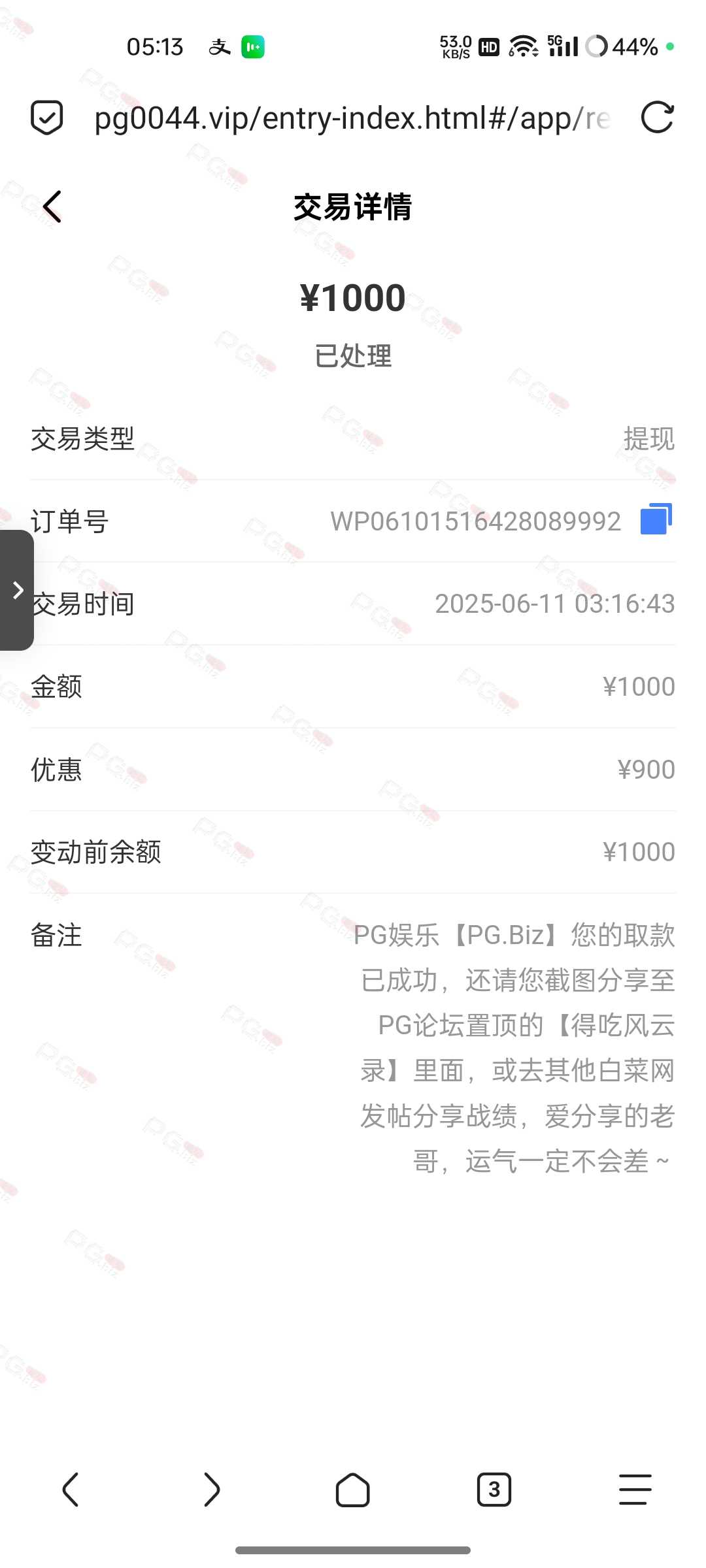
Task: Reload the page with the refresh icon
Action: [657, 118]
